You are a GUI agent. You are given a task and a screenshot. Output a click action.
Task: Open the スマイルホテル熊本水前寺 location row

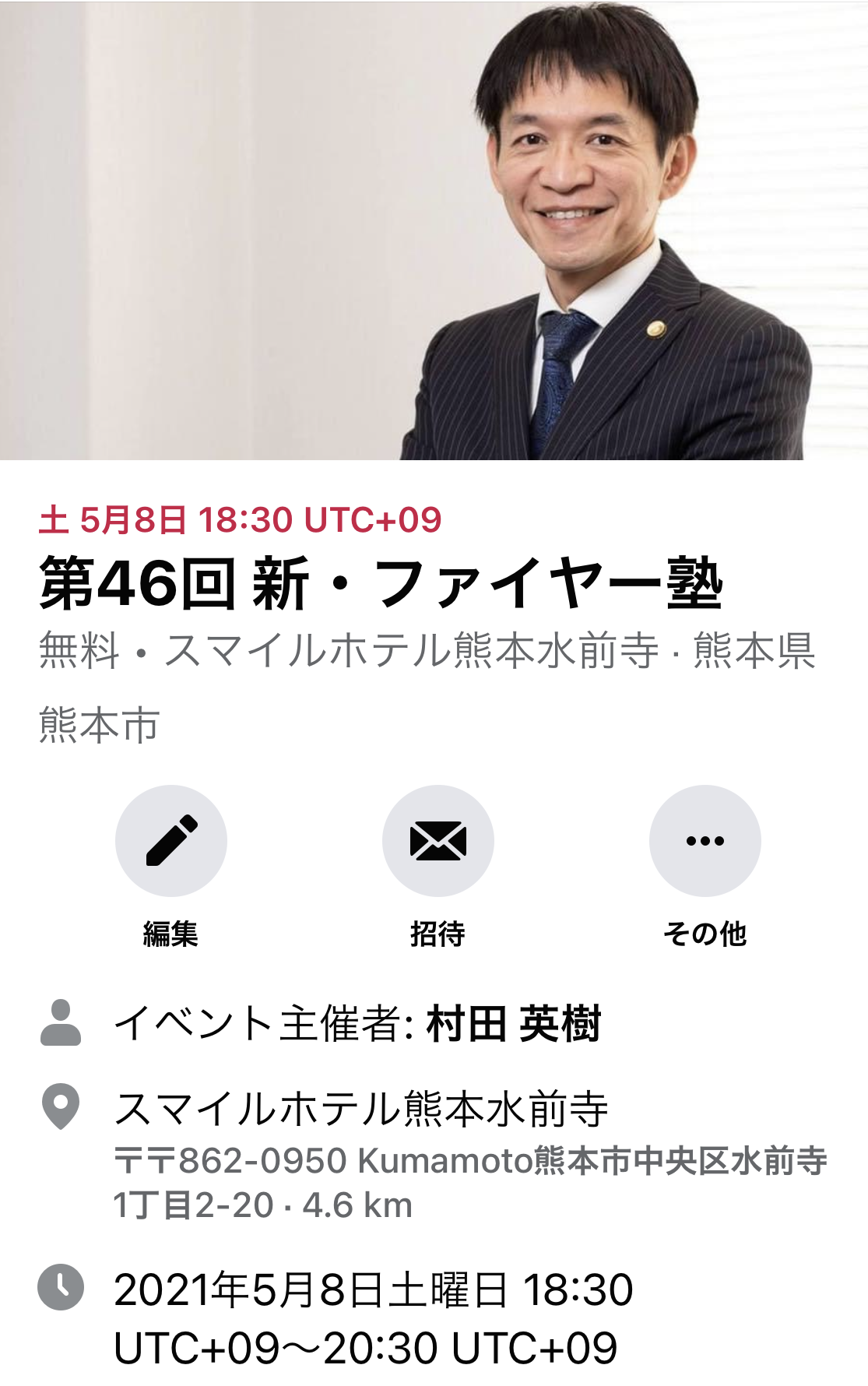tap(361, 1110)
